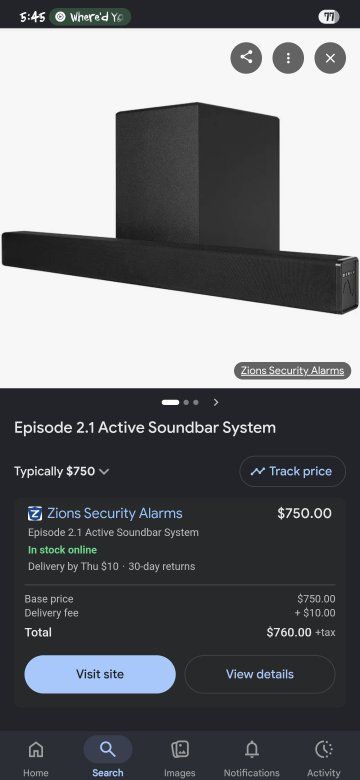Open the Zions Security Alarms seller link

coord(114,513)
